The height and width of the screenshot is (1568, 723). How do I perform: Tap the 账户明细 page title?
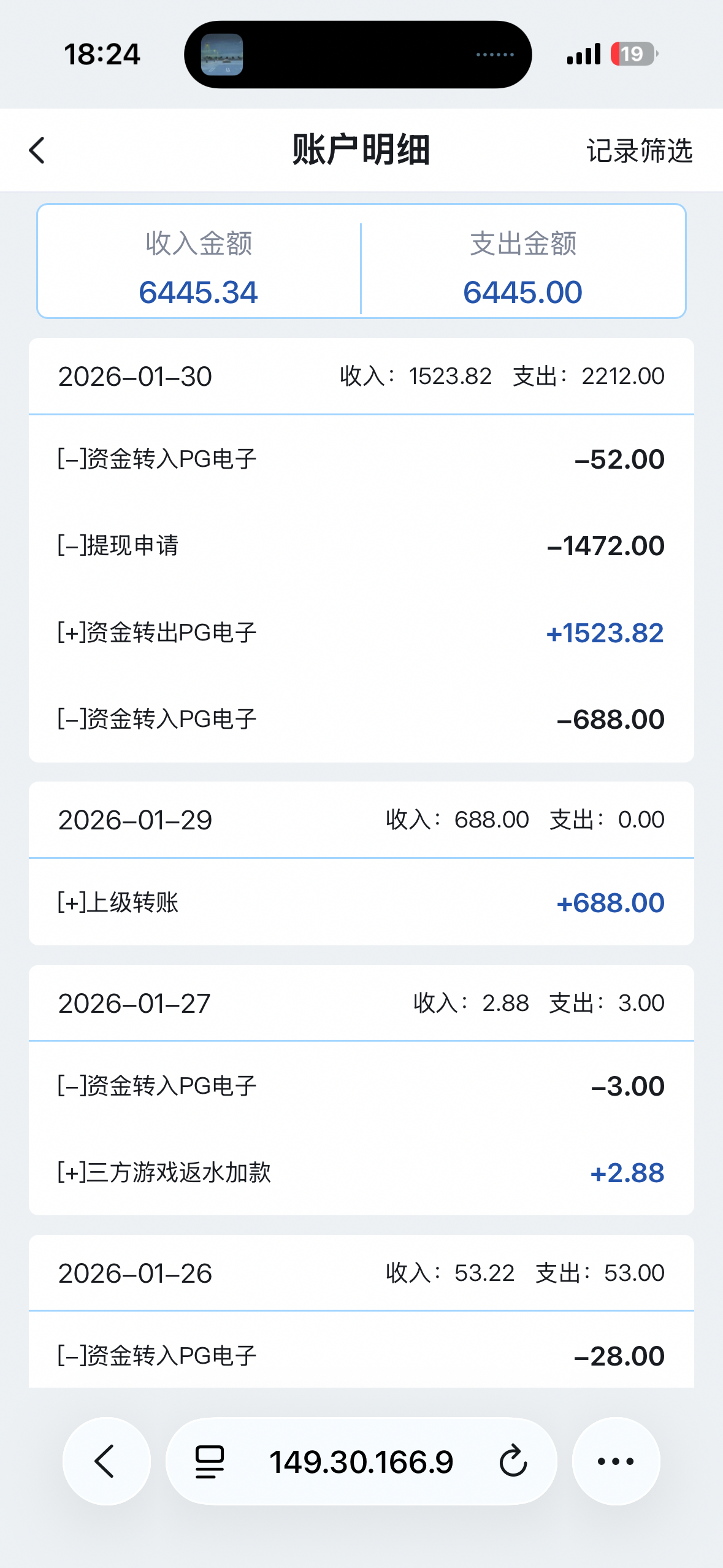tap(361, 150)
